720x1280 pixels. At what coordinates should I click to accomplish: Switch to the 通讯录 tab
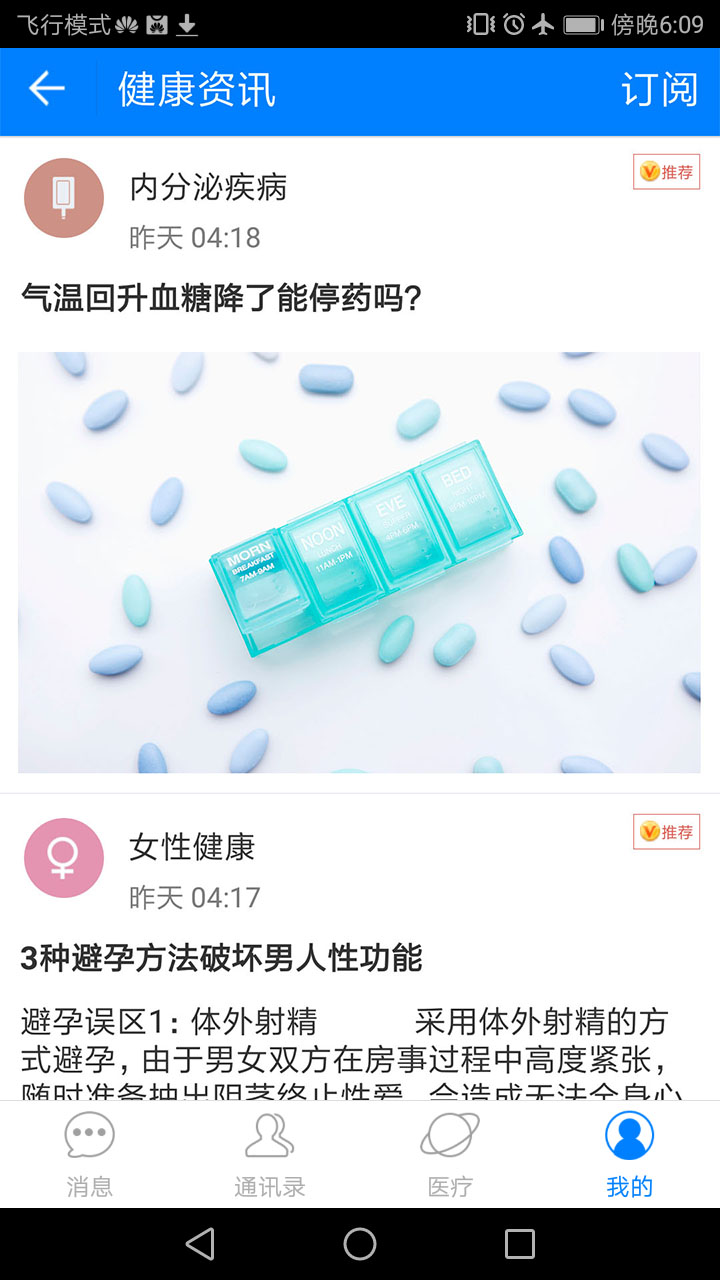click(269, 1156)
